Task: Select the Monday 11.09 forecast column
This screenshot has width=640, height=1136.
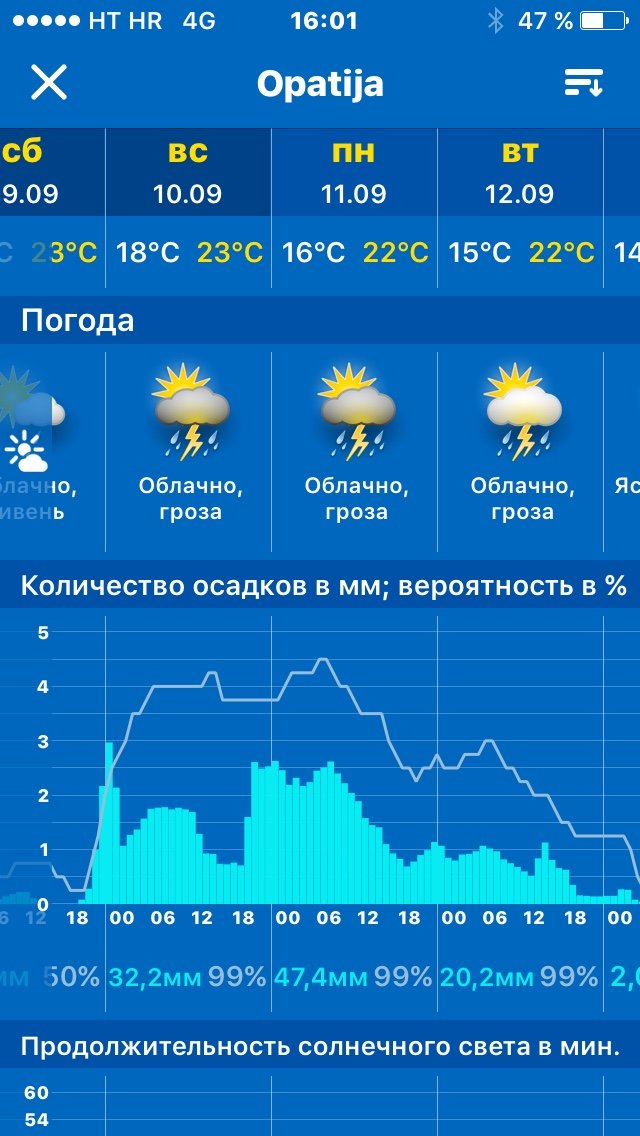Action: tap(354, 172)
